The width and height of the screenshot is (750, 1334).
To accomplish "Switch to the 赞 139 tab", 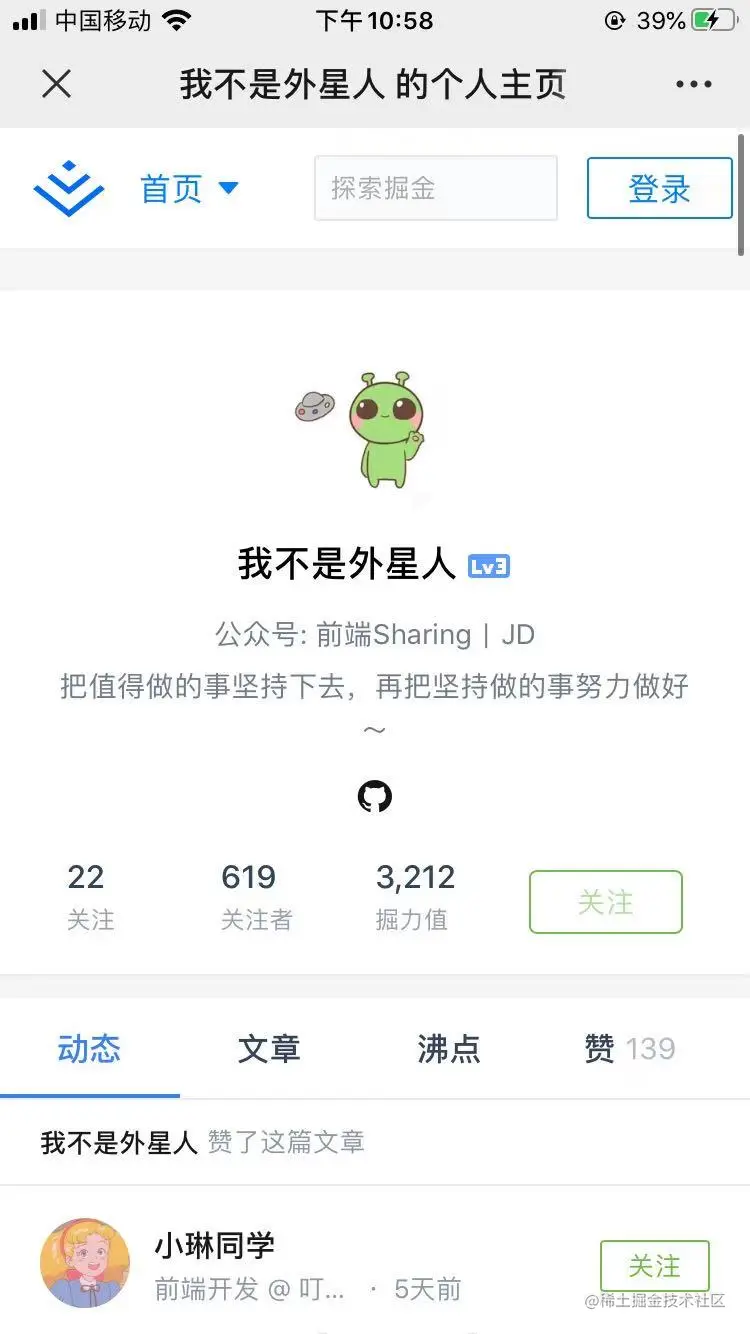I will (x=629, y=1048).
